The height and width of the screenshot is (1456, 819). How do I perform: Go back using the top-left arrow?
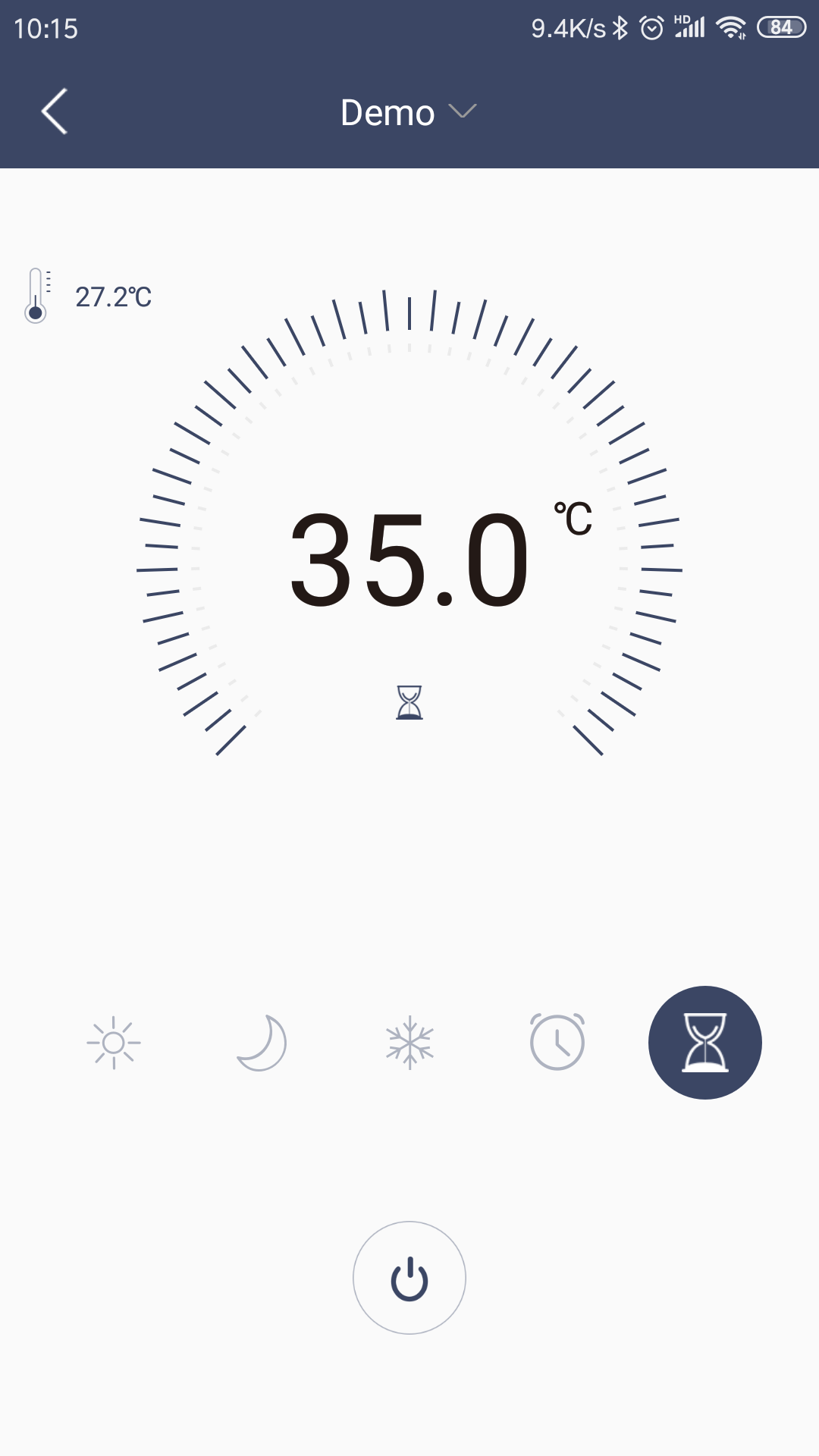pyautogui.click(x=55, y=111)
